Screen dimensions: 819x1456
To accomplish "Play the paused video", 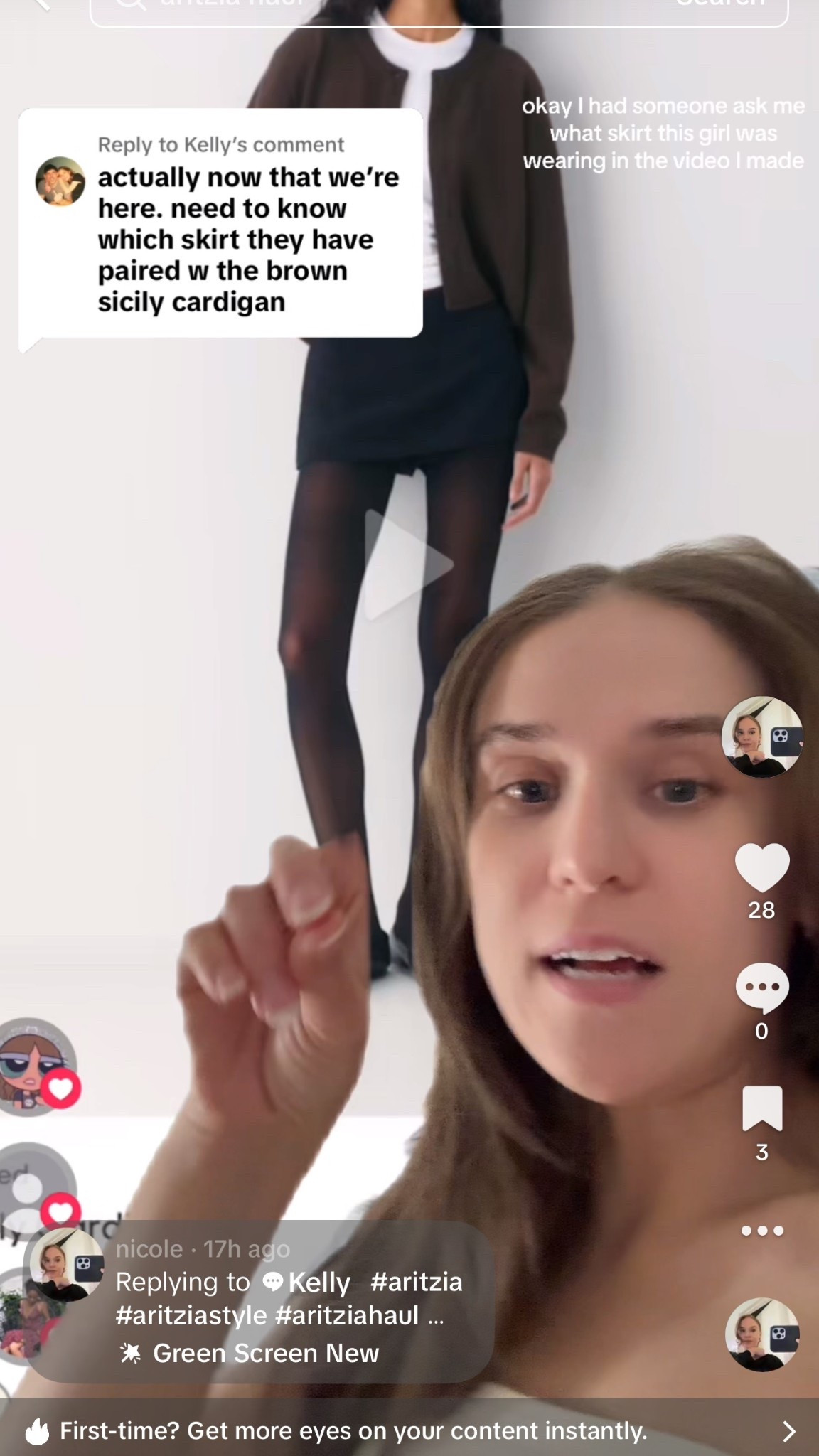I will pos(409,565).
